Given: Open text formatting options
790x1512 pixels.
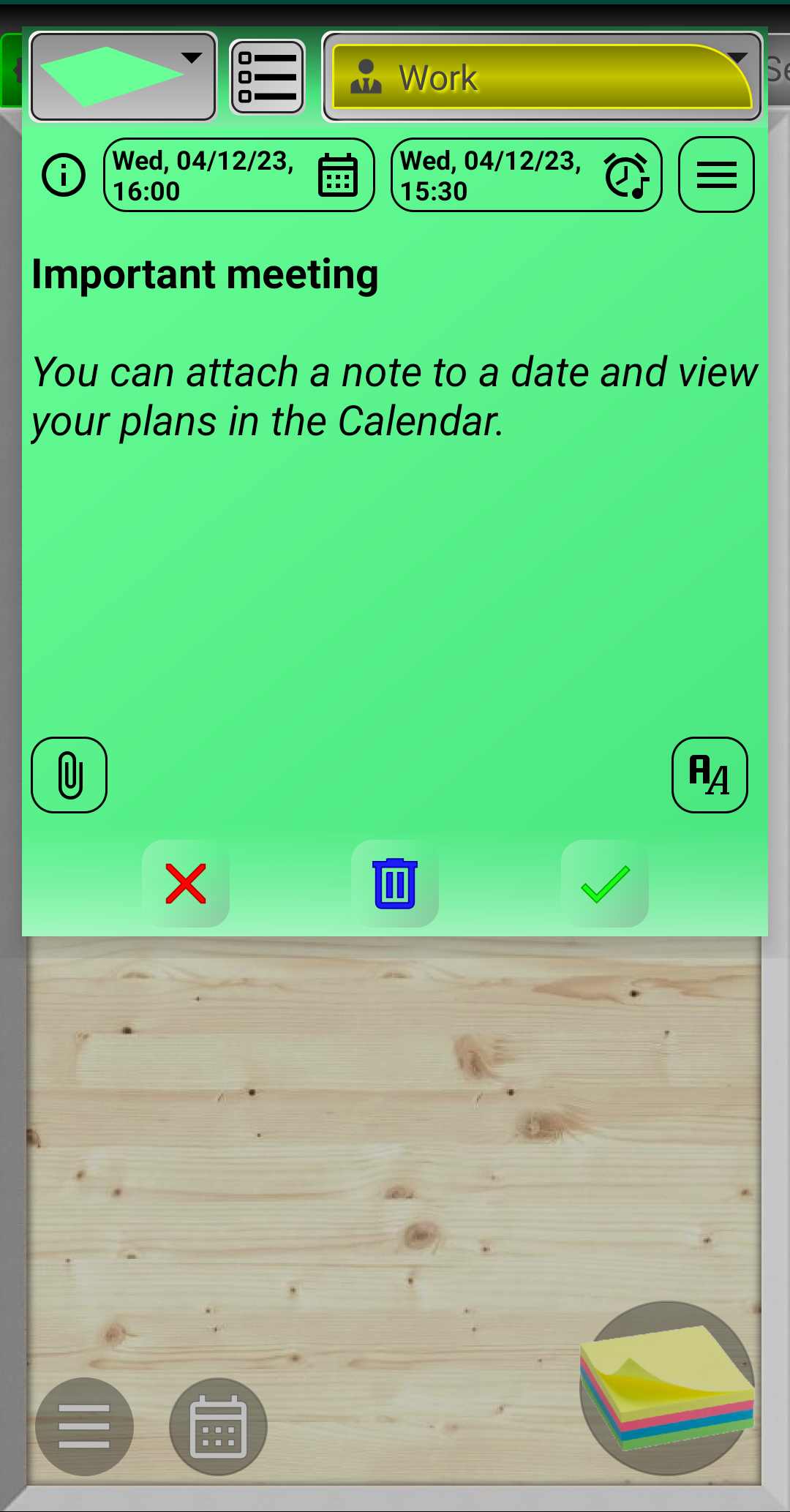Looking at the screenshot, I should click(x=710, y=775).
